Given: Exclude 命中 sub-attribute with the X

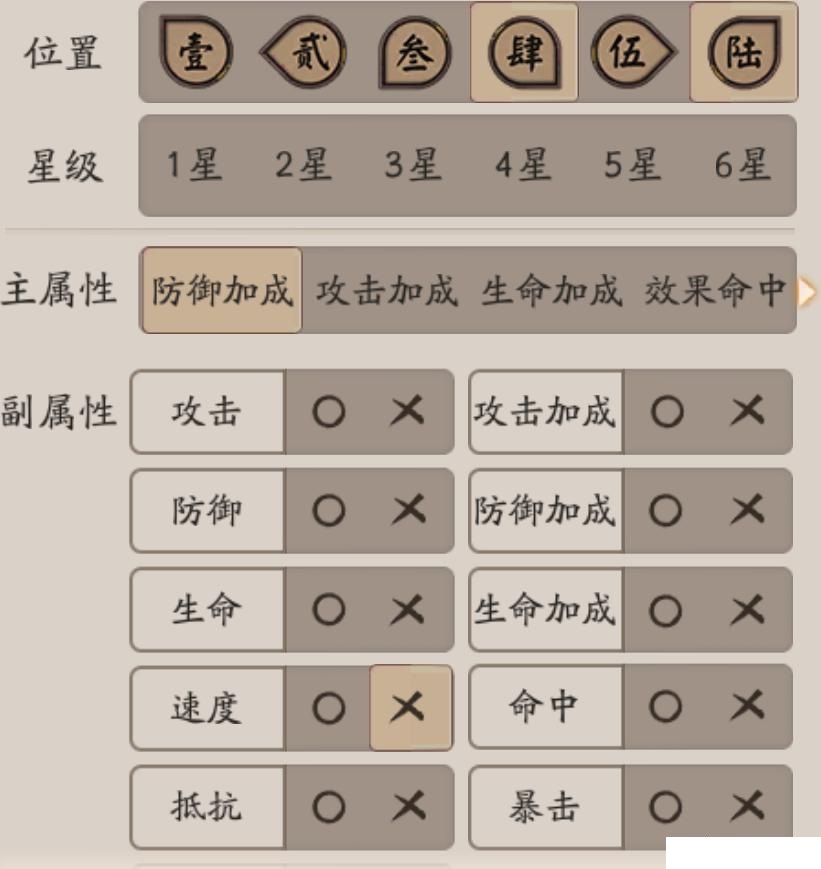Looking at the screenshot, I should (747, 708).
